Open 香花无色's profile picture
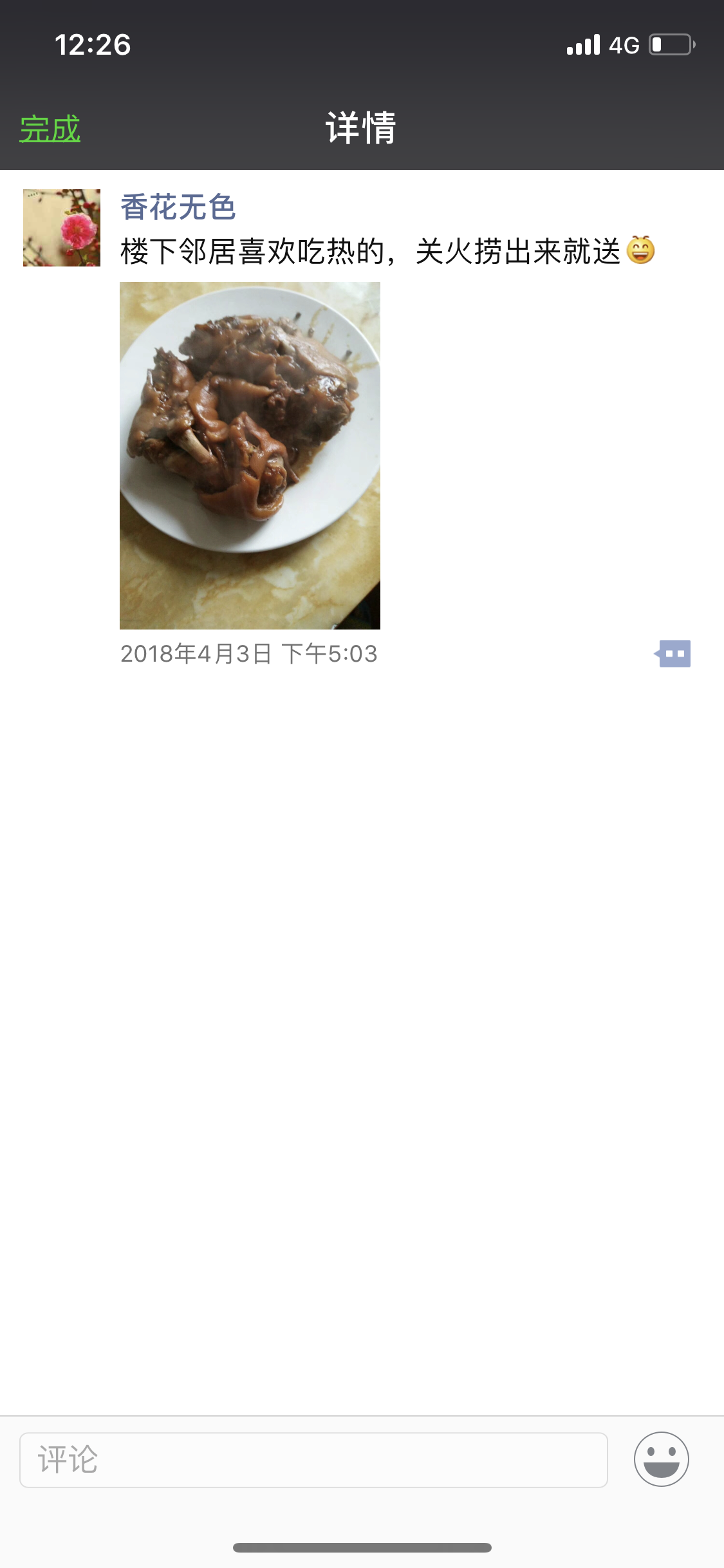Screen dimensions: 724x1568 [x=62, y=228]
